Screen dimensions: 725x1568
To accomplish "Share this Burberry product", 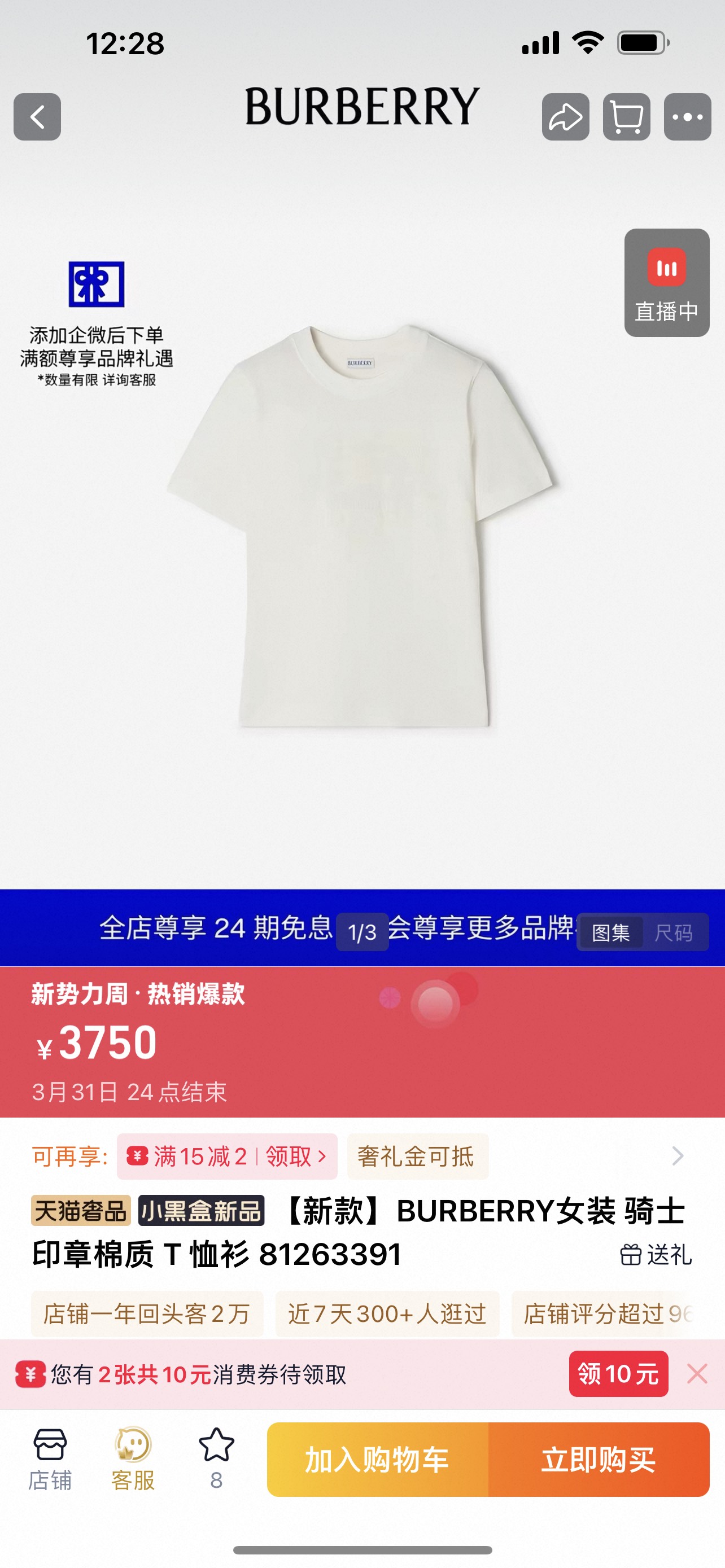I will click(x=566, y=117).
